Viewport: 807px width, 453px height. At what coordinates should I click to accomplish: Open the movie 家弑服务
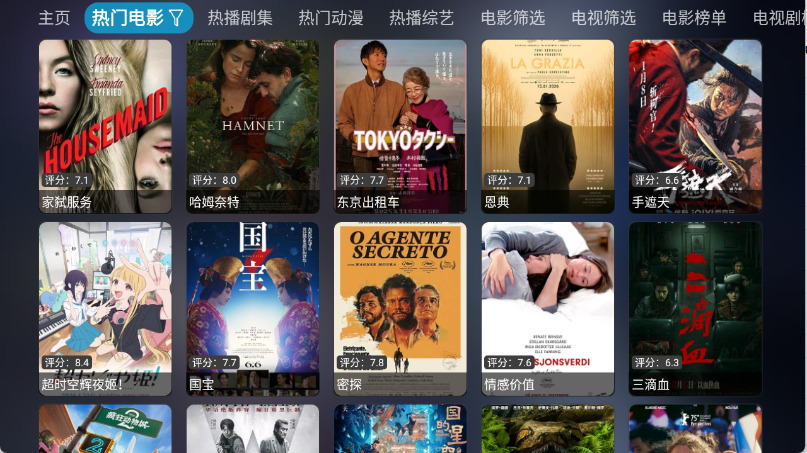[x=105, y=125]
